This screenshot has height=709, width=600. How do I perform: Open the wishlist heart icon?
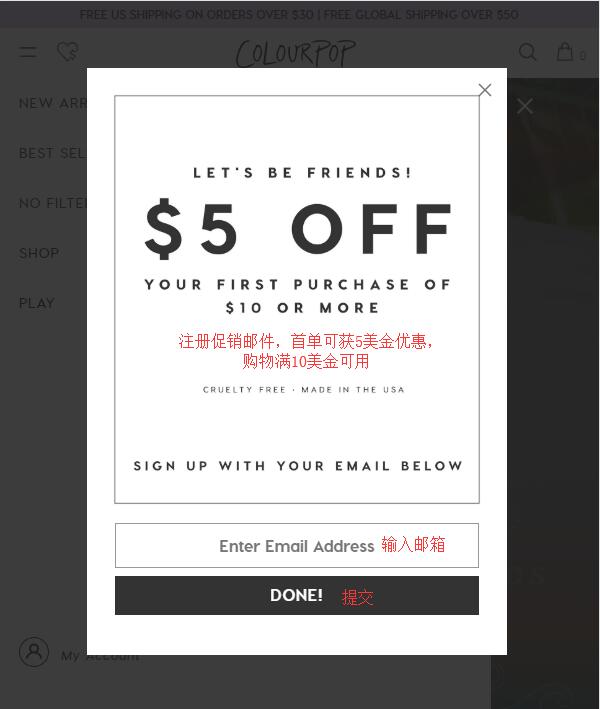(67, 52)
